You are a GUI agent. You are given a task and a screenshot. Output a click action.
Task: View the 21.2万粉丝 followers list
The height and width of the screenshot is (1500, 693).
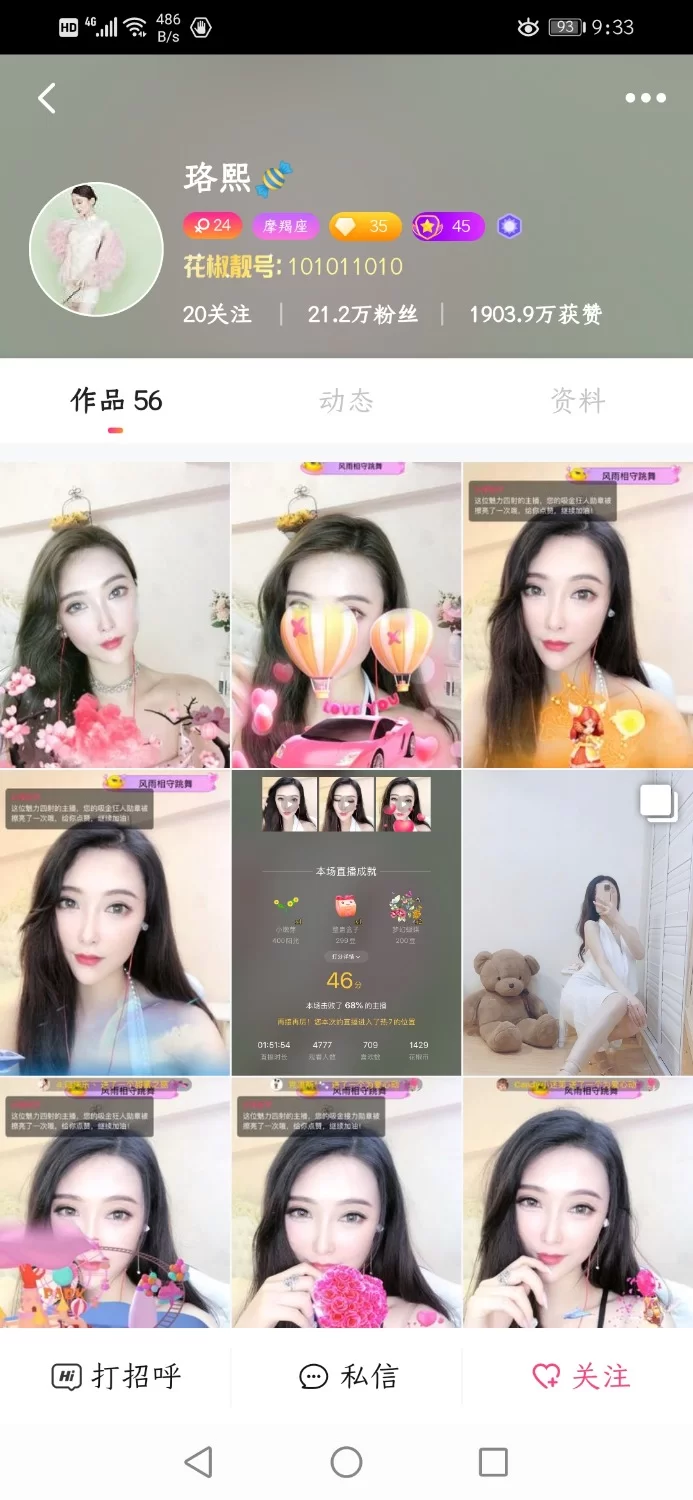[x=362, y=314]
